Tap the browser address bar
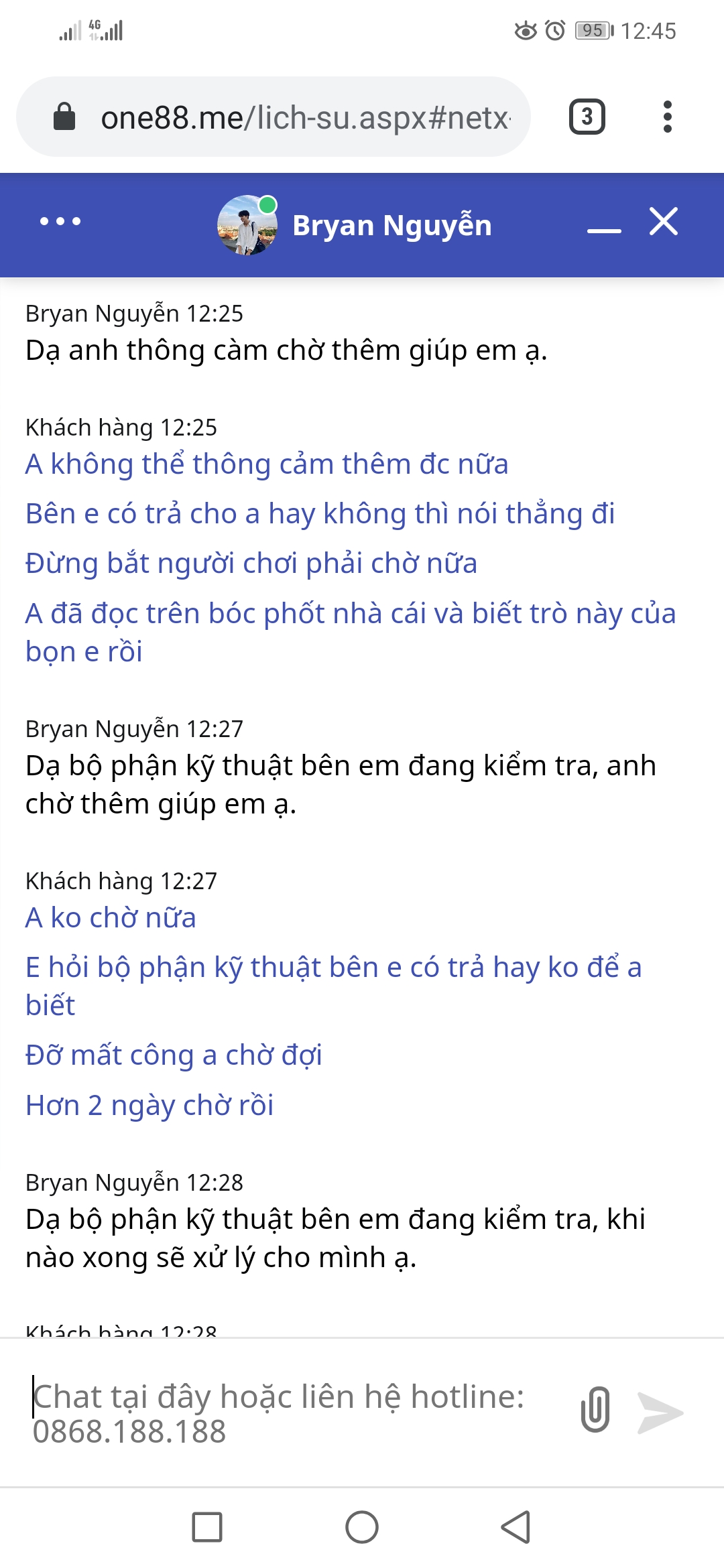The width and height of the screenshot is (724, 1568). (x=274, y=117)
